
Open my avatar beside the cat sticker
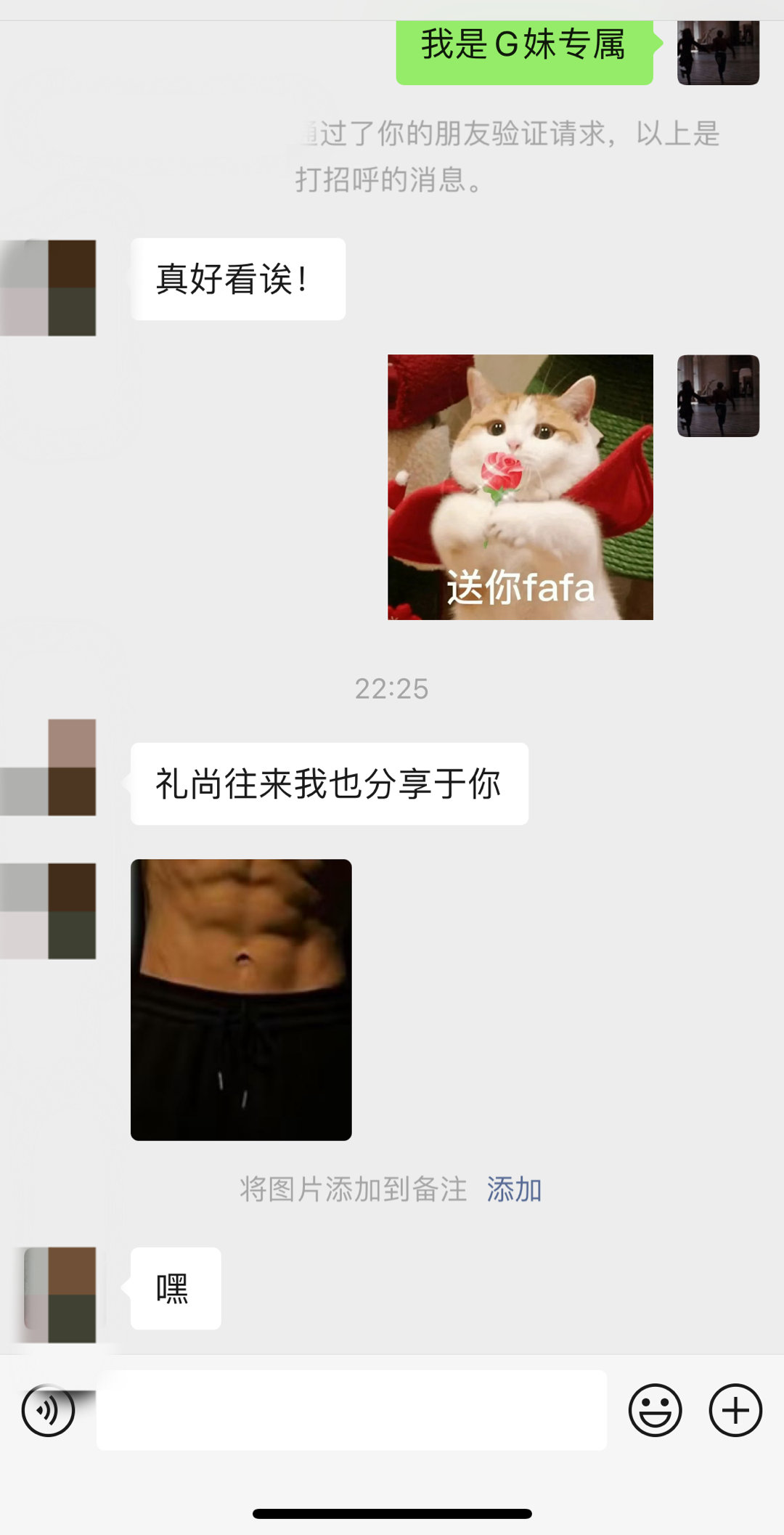tap(718, 396)
